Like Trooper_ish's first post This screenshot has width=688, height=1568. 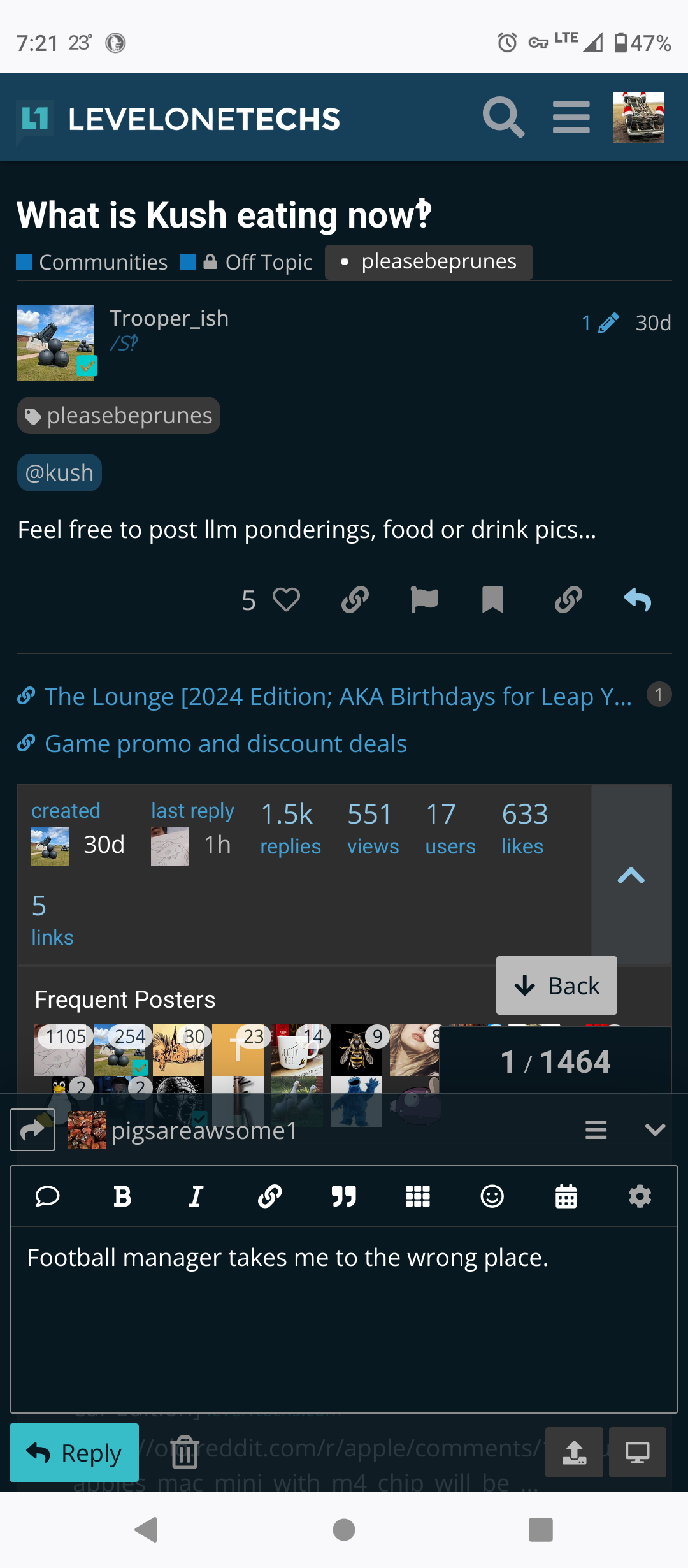pyautogui.click(x=286, y=600)
